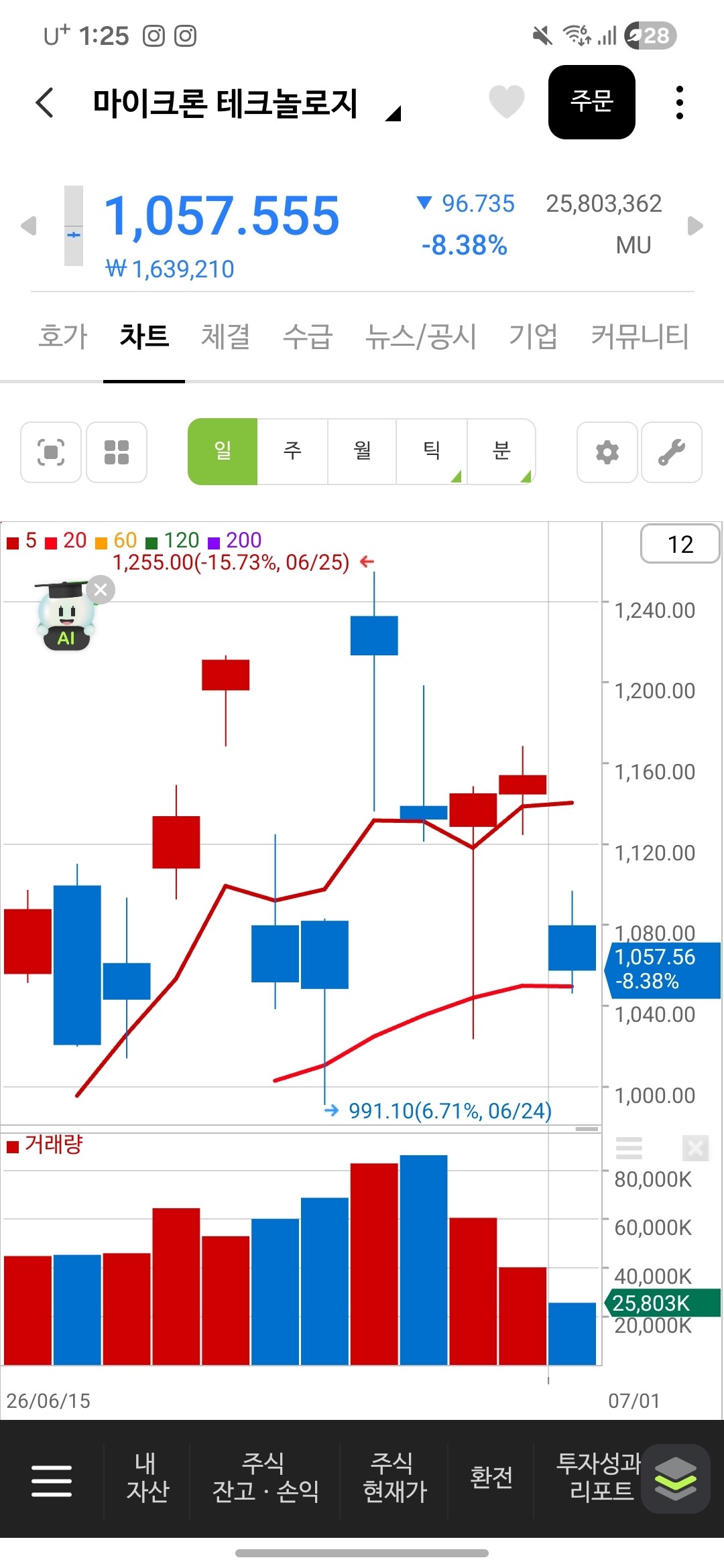Switch to the 뉴스/공시 tab
Viewport: 724px width, 1568px height.
(x=420, y=336)
